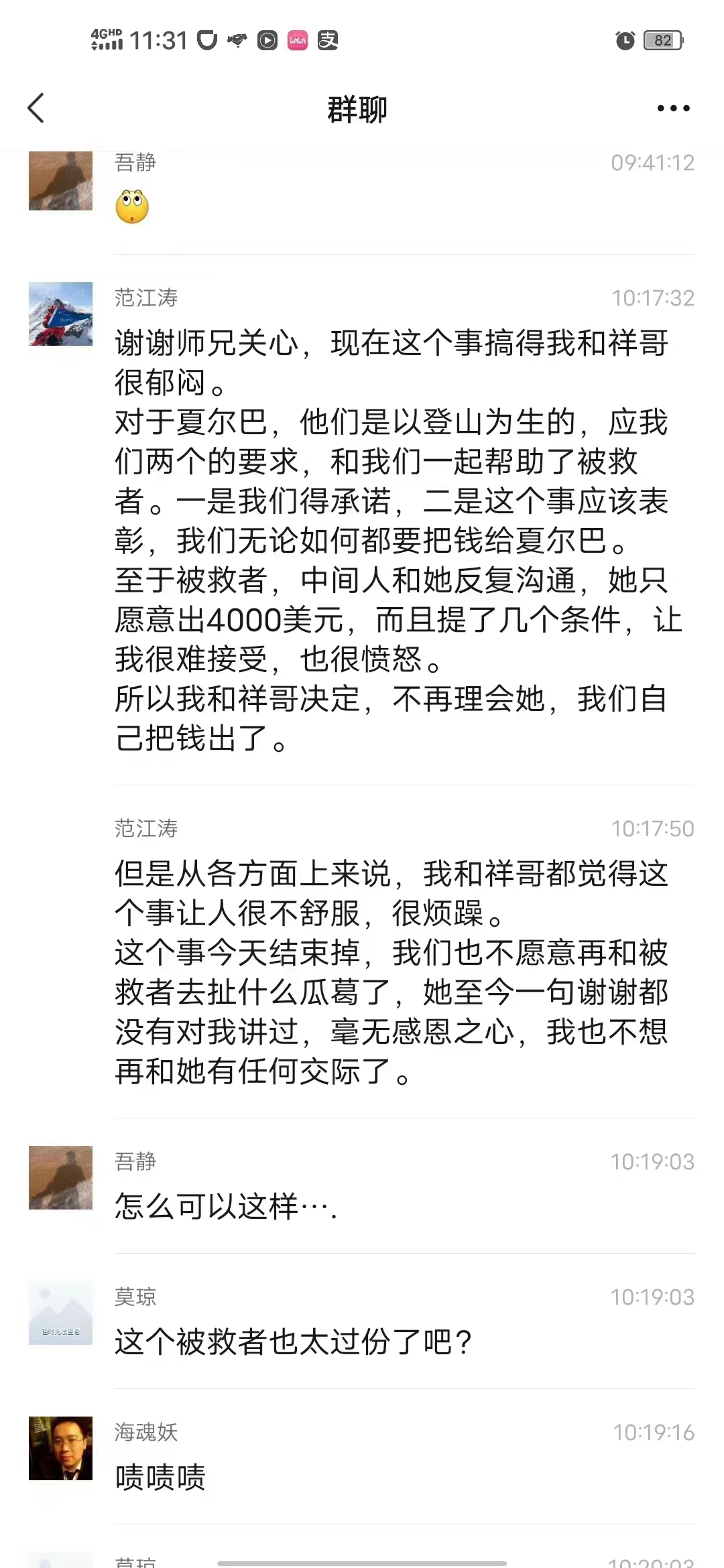724x1568 pixels.
Task: Go back from the 群聊 chat
Action: [x=36, y=108]
